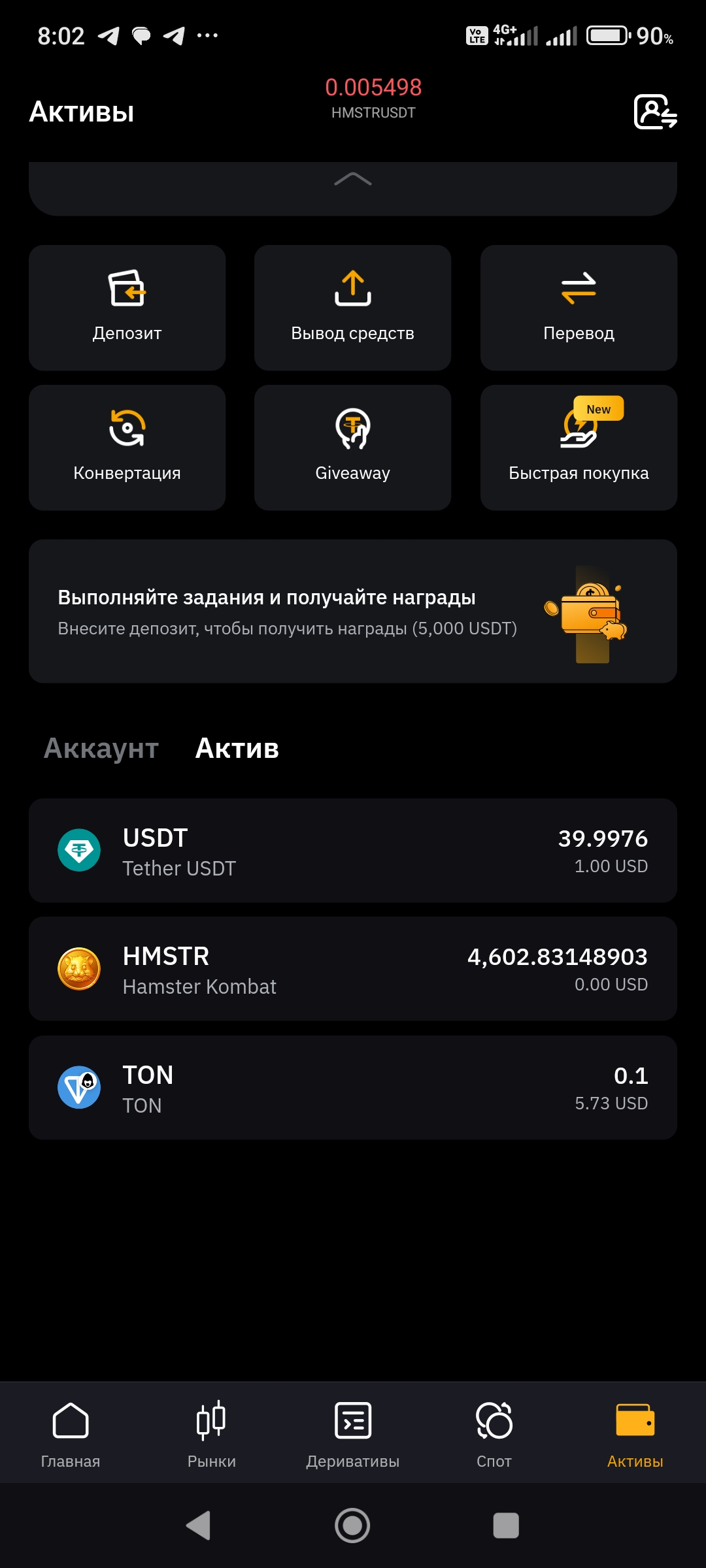706x1568 pixels.
Task: Open the account switch icon
Action: tap(655, 112)
